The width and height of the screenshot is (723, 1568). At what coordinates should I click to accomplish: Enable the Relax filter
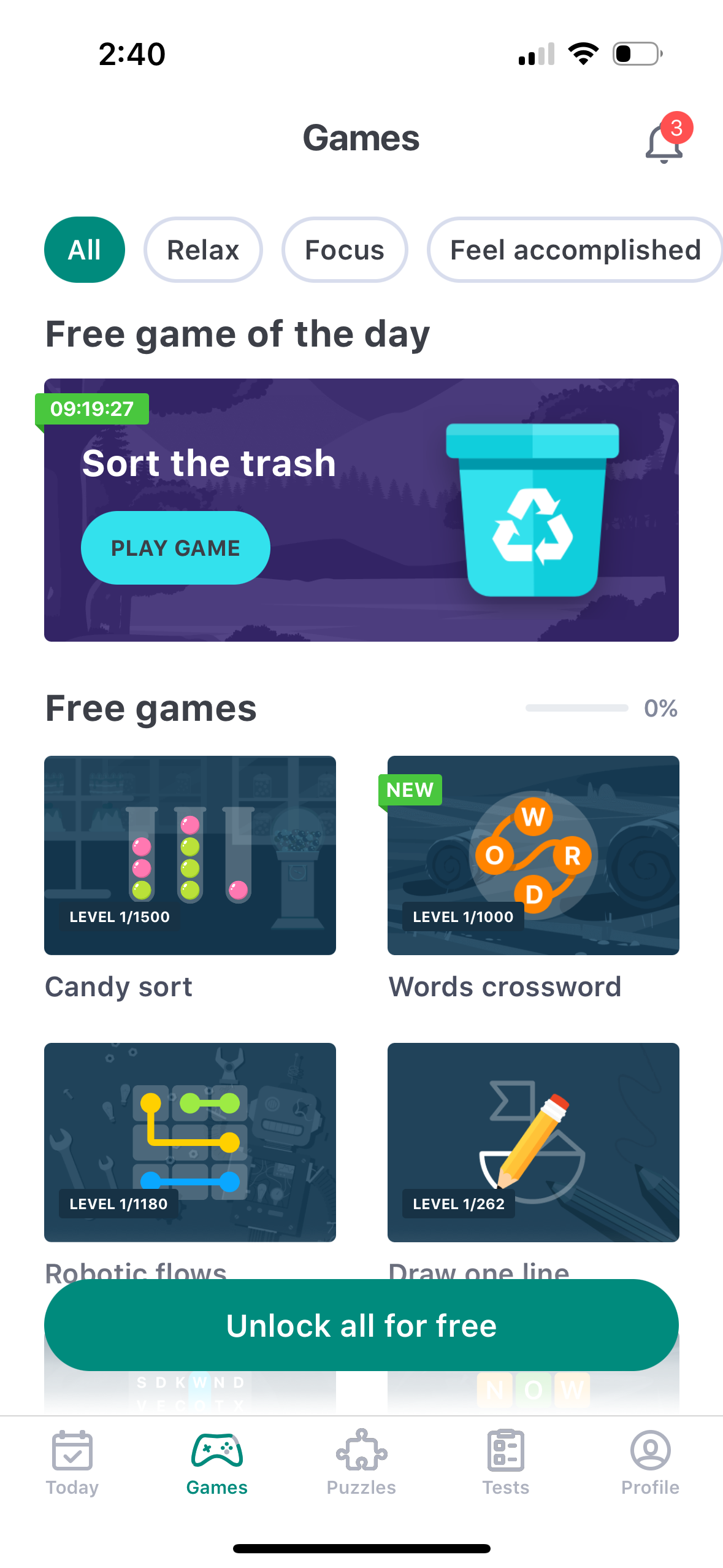pos(203,249)
